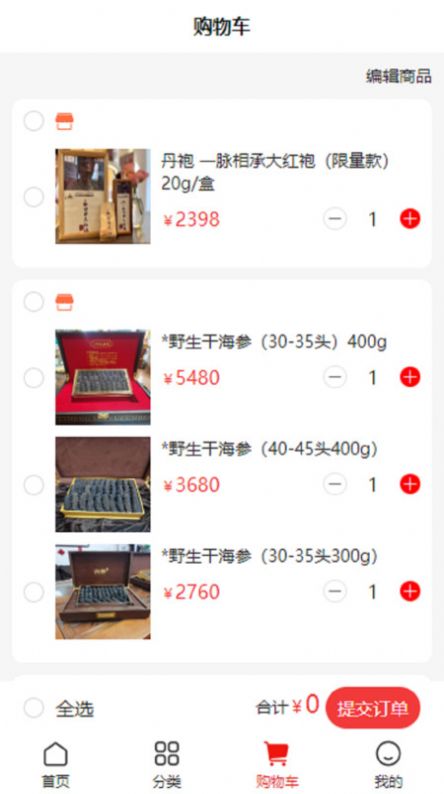
Task: Check the 野生干海参 (40-45头400g) item
Action: tap(34, 485)
